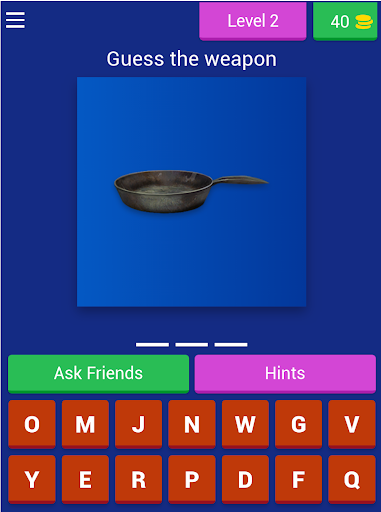Image resolution: width=381 pixels, height=512 pixels.
Task: Pick the letter F tile
Action: [298, 479]
